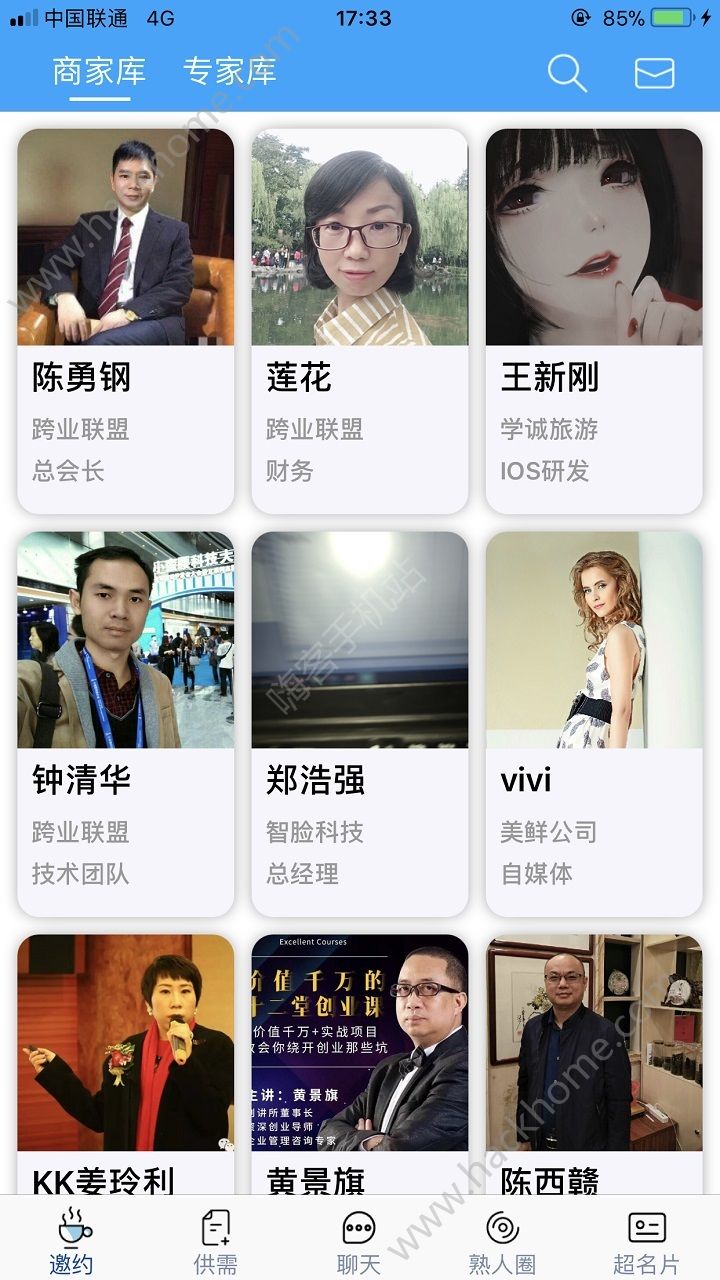Open 陈勇钢's profile card
The image size is (720, 1280).
[x=125, y=320]
